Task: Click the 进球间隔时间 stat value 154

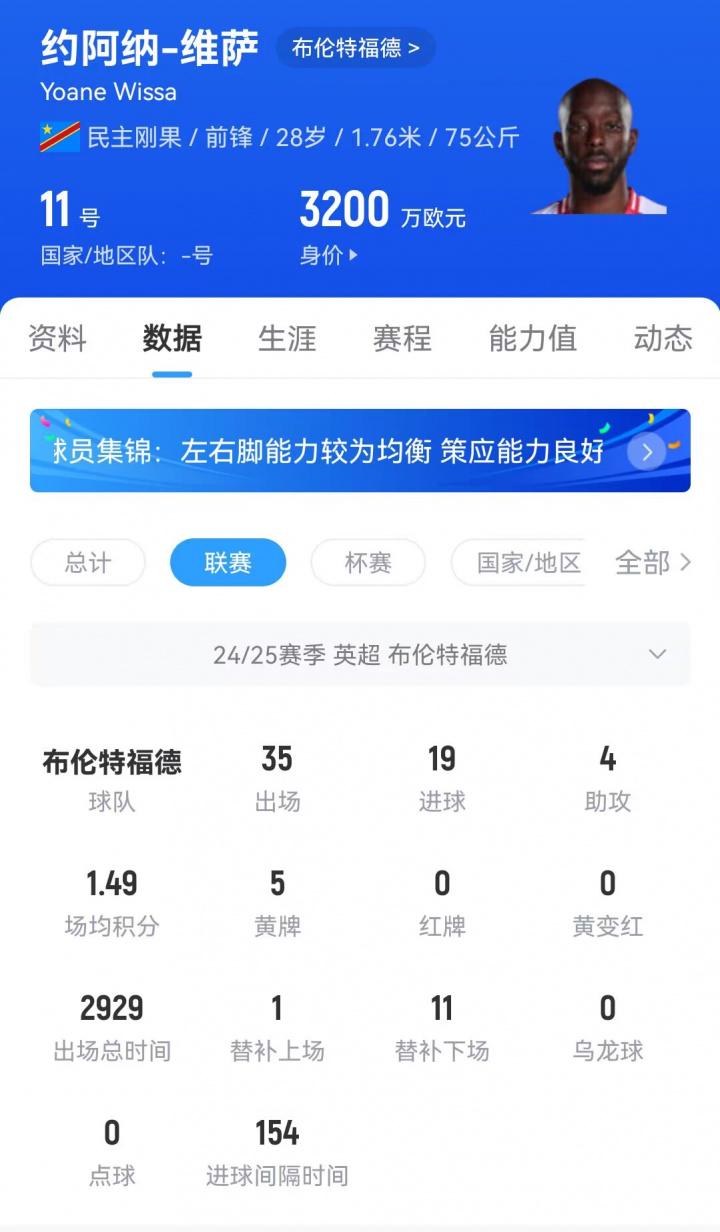Action: click(277, 1133)
